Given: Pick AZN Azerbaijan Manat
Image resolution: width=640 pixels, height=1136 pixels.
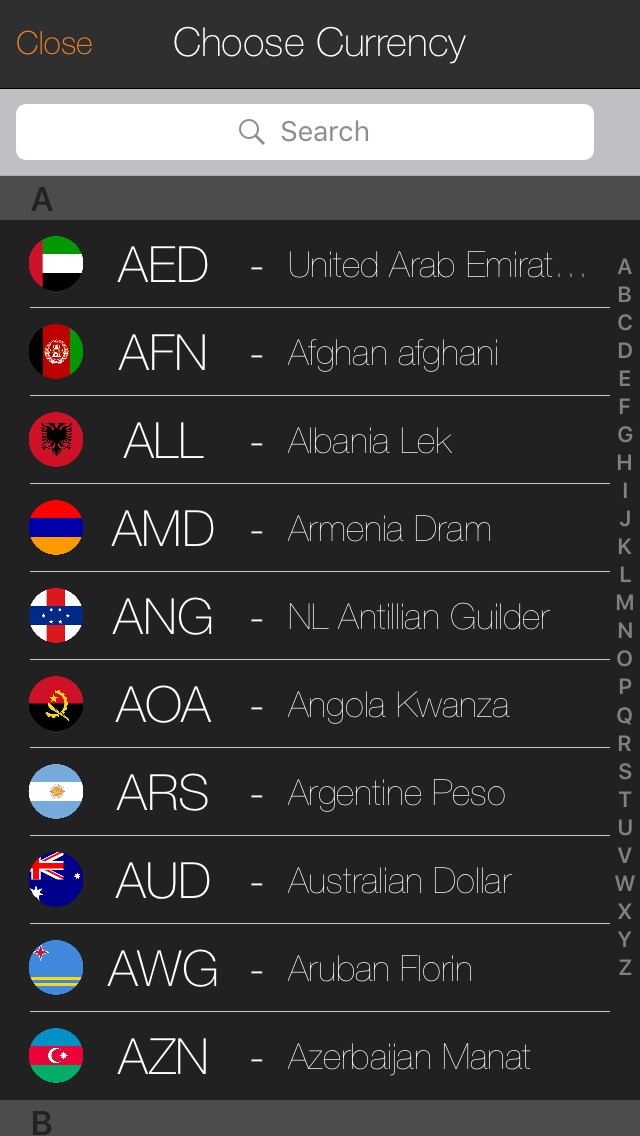Looking at the screenshot, I should (310, 1057).
